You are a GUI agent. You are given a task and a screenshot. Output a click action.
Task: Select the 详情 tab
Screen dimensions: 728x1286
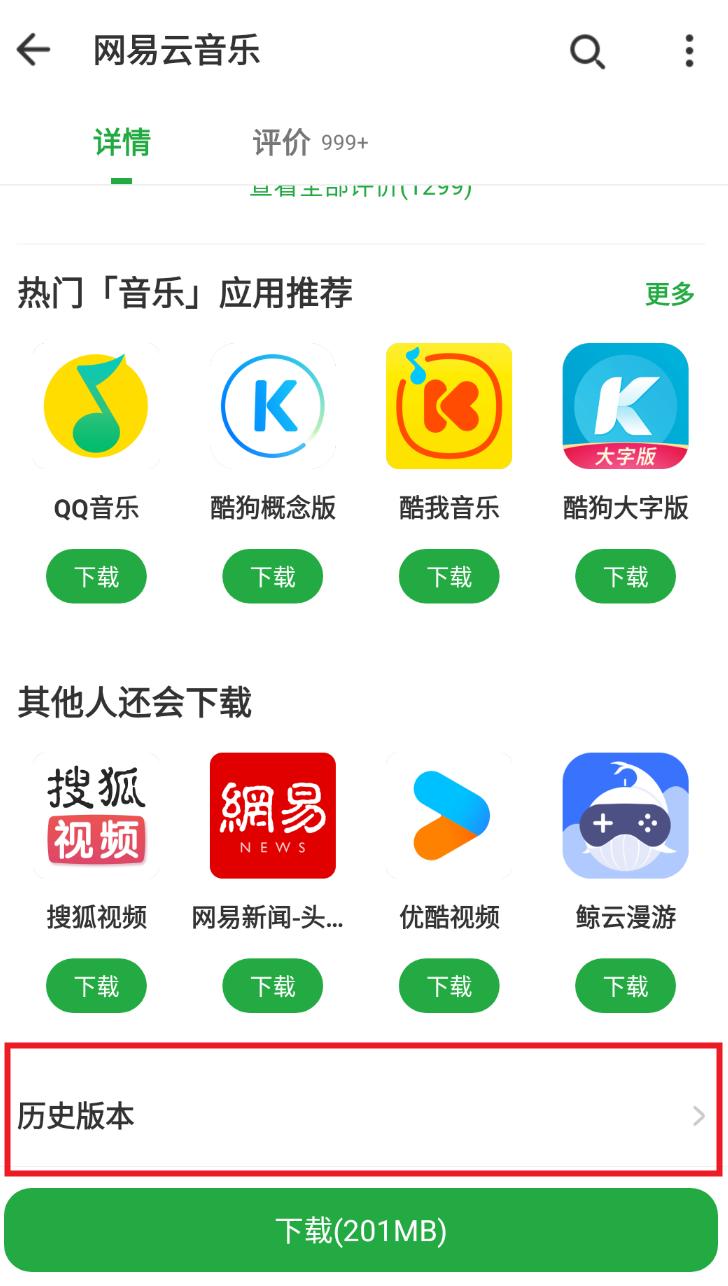pyautogui.click(x=121, y=143)
